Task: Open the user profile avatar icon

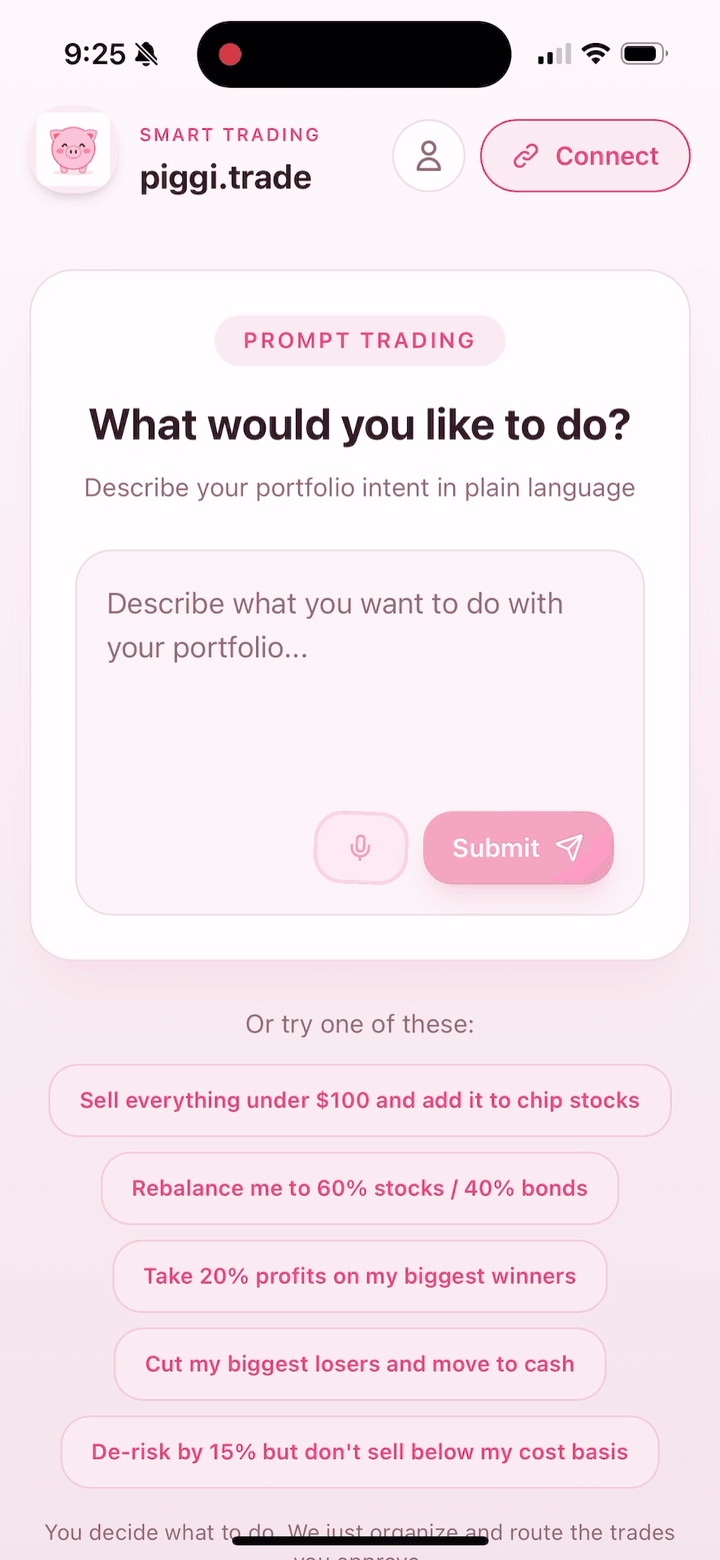Action: click(x=429, y=156)
